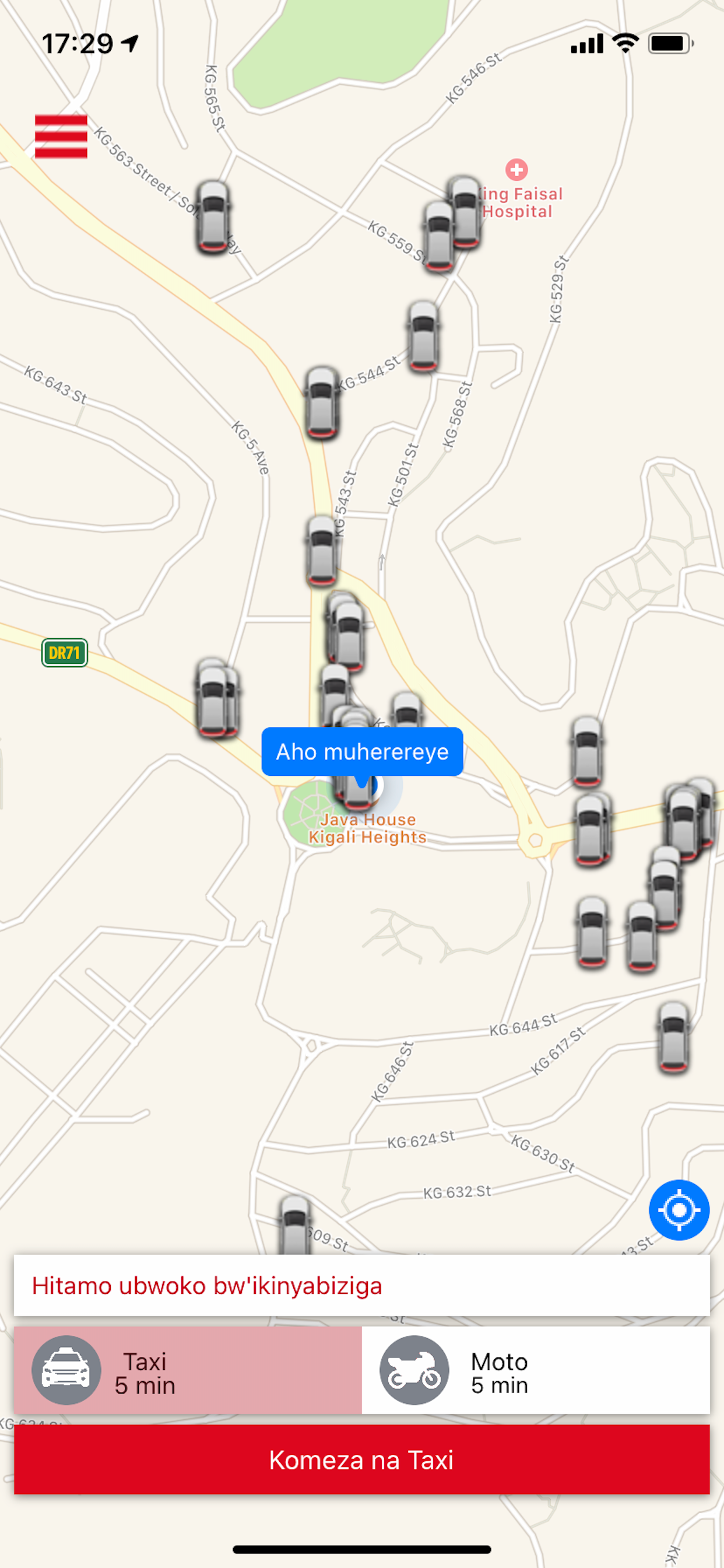Tap the King Faisal Hospital map marker

516,171
